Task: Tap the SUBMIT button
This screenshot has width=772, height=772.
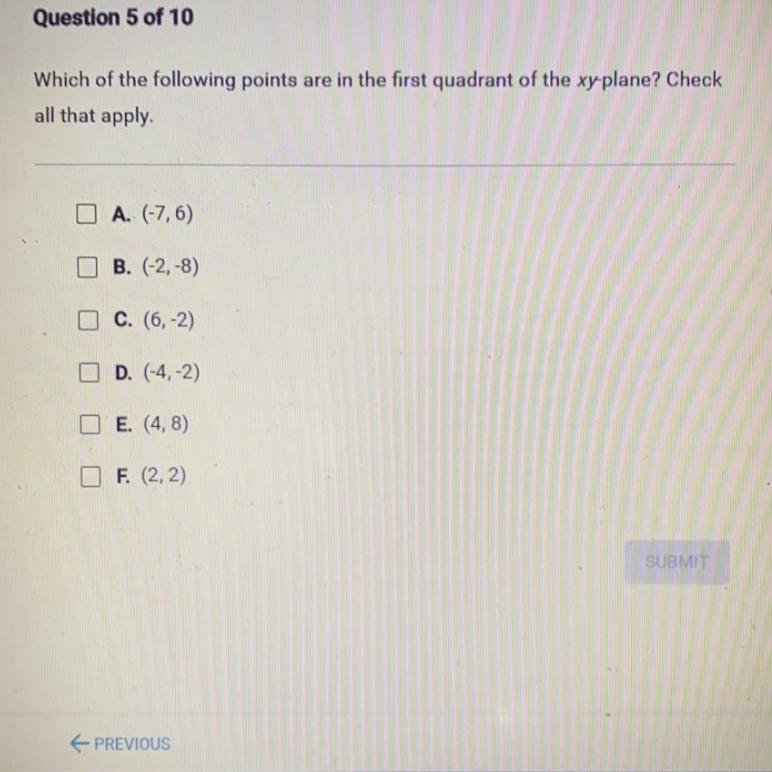Action: (677, 562)
